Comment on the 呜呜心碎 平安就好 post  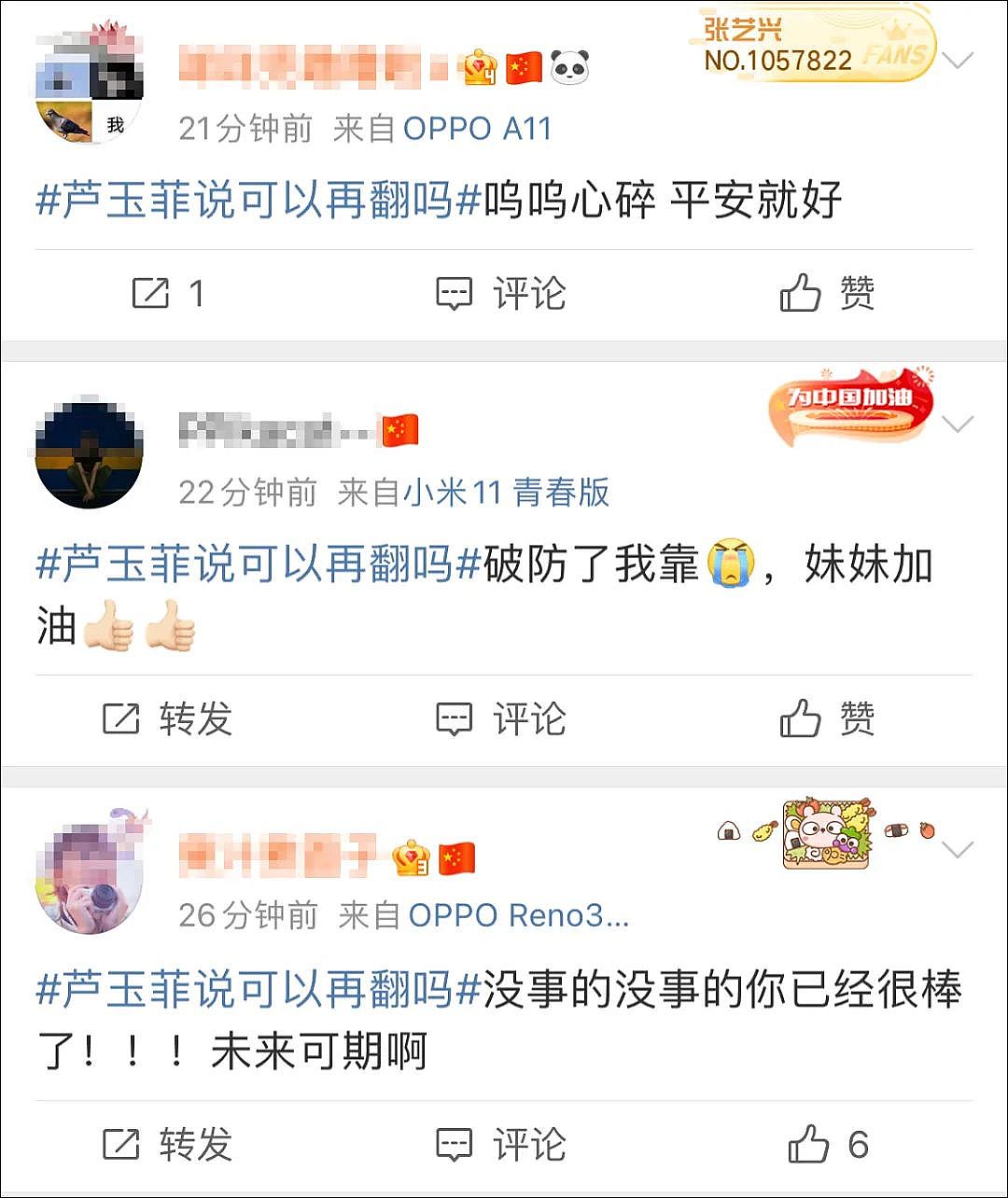coord(502,294)
